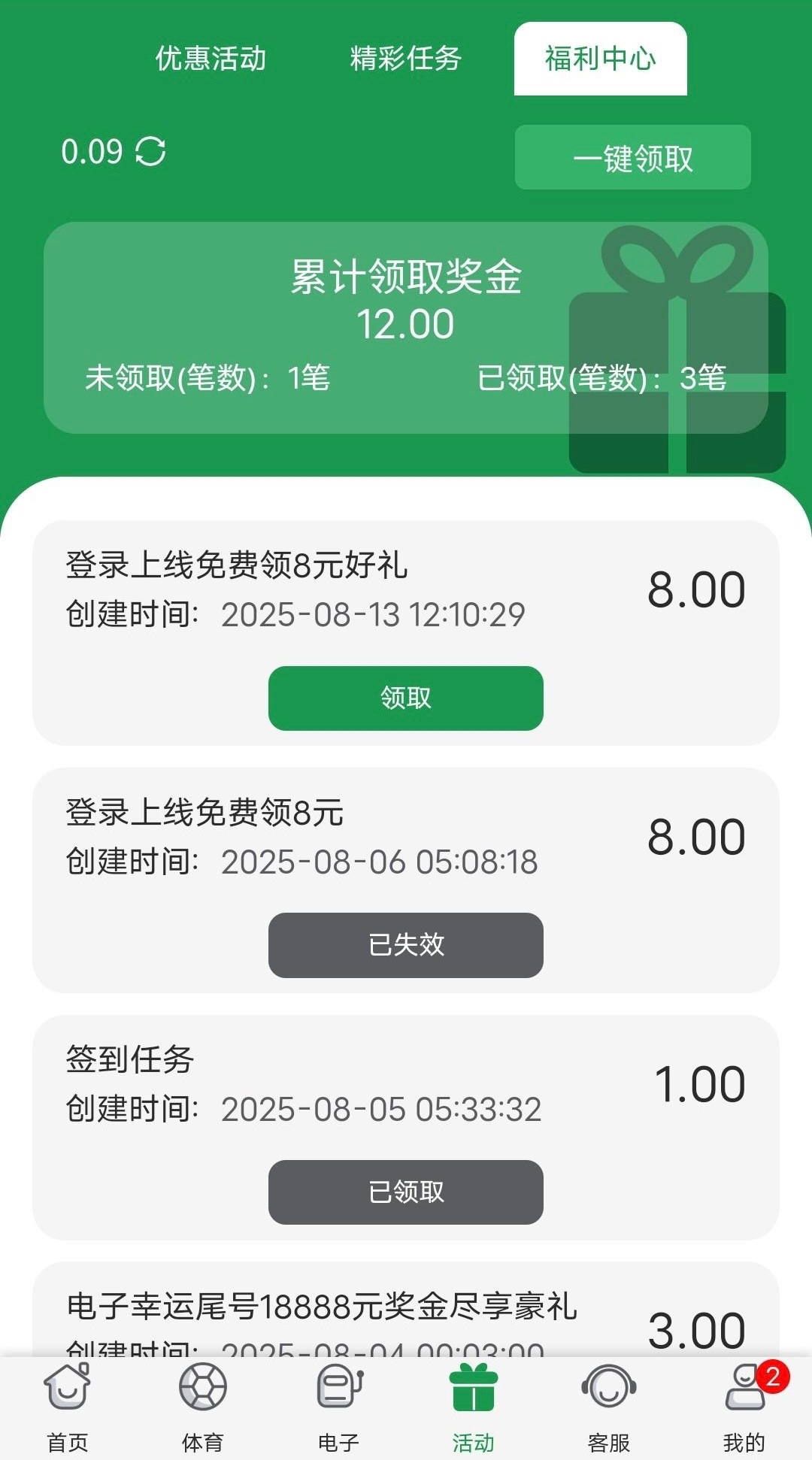Tap the 已失效 button
This screenshot has height=1460, width=812.
(x=405, y=945)
